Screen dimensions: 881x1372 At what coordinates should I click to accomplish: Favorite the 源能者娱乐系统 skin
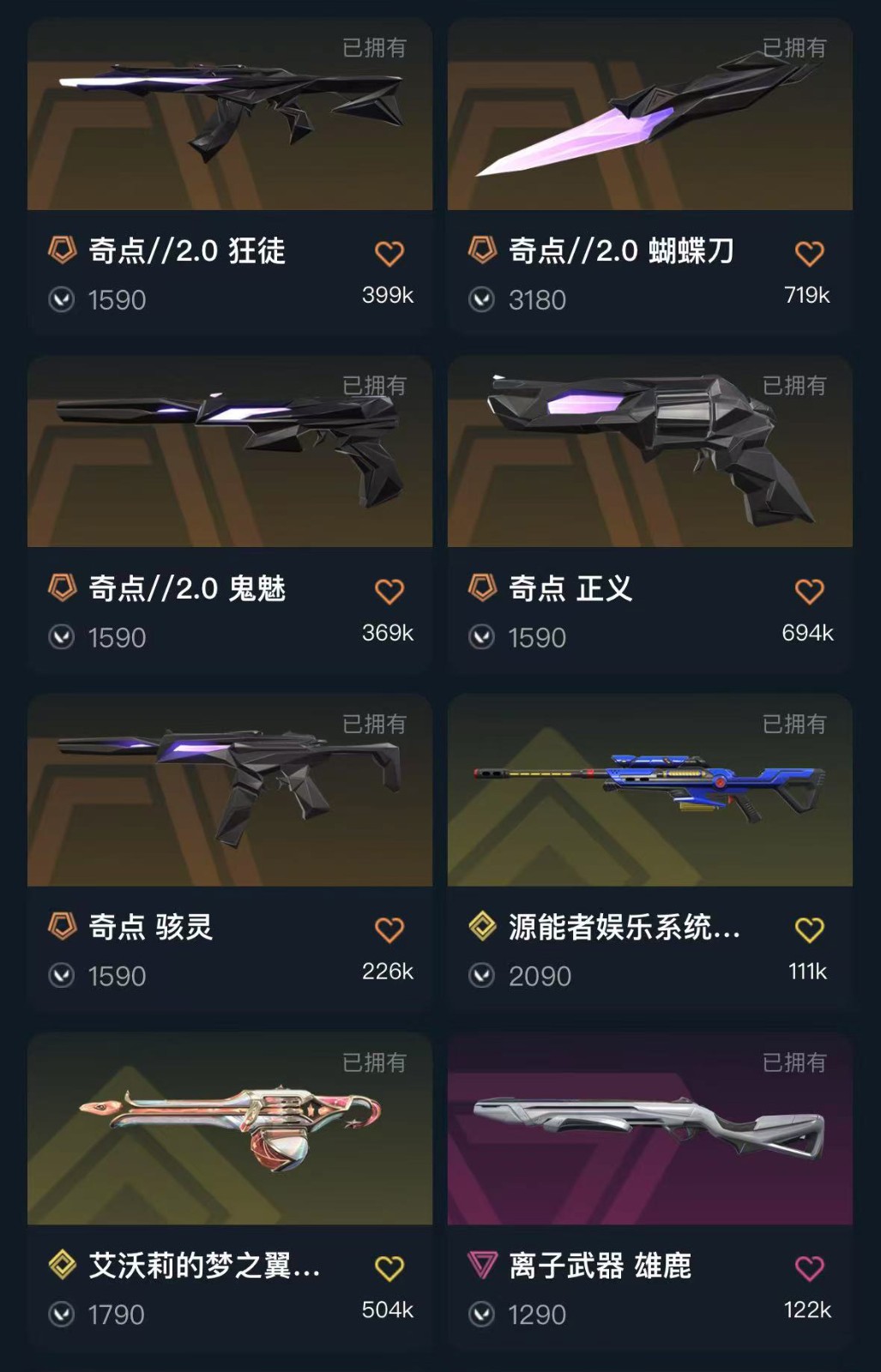pyautogui.click(x=810, y=930)
